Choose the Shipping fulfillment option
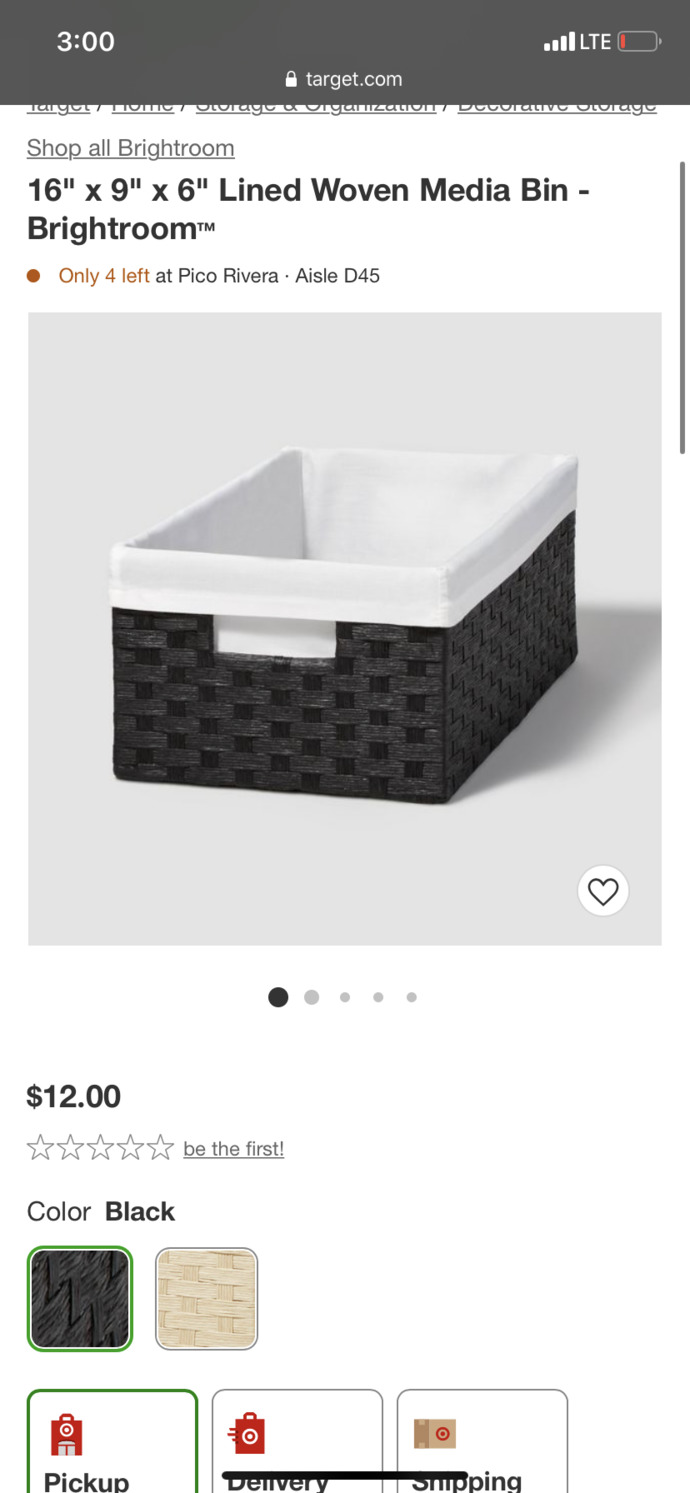The width and height of the screenshot is (690, 1493). point(482,1441)
